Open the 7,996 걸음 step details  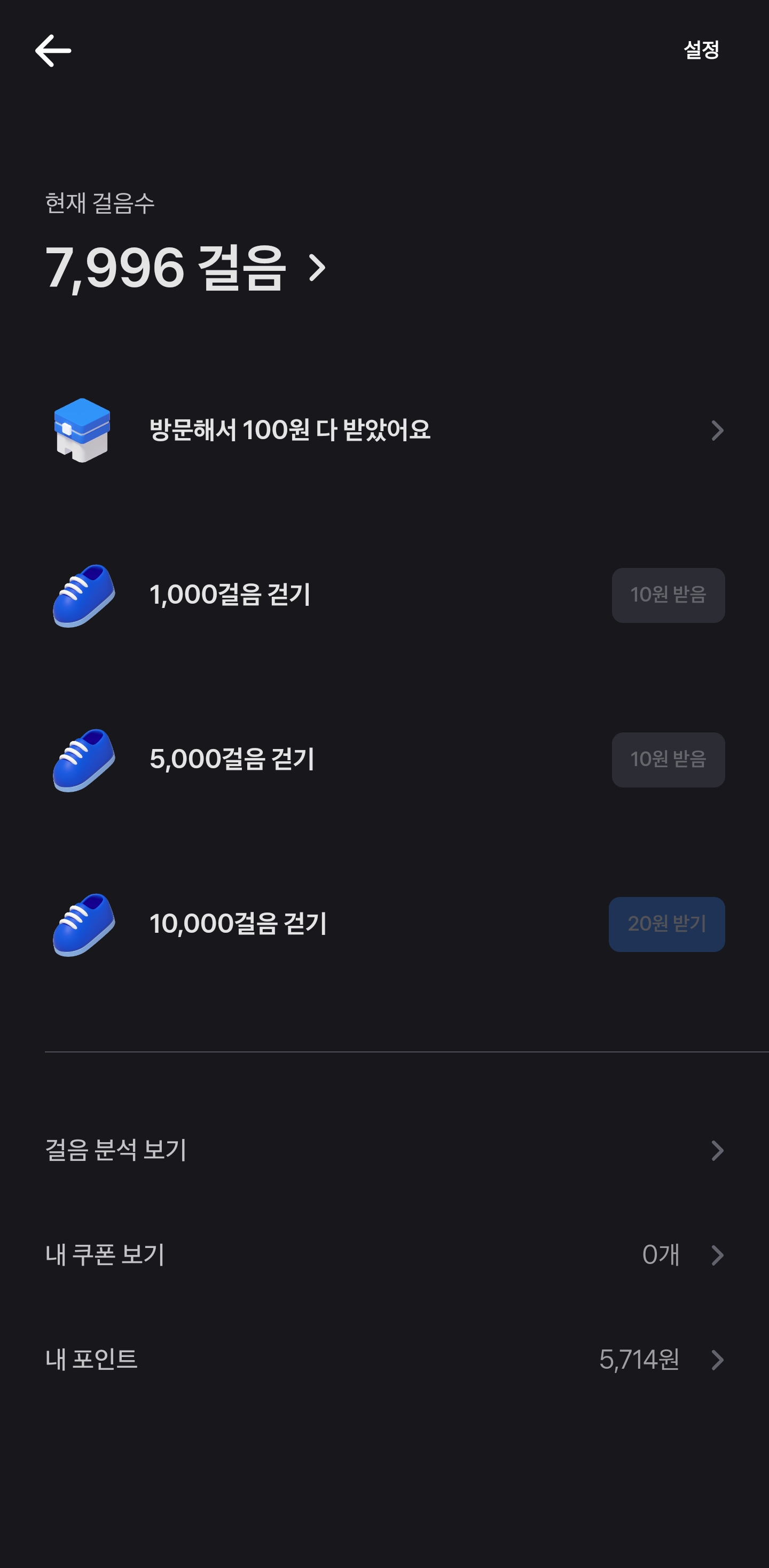pyautogui.click(x=186, y=268)
